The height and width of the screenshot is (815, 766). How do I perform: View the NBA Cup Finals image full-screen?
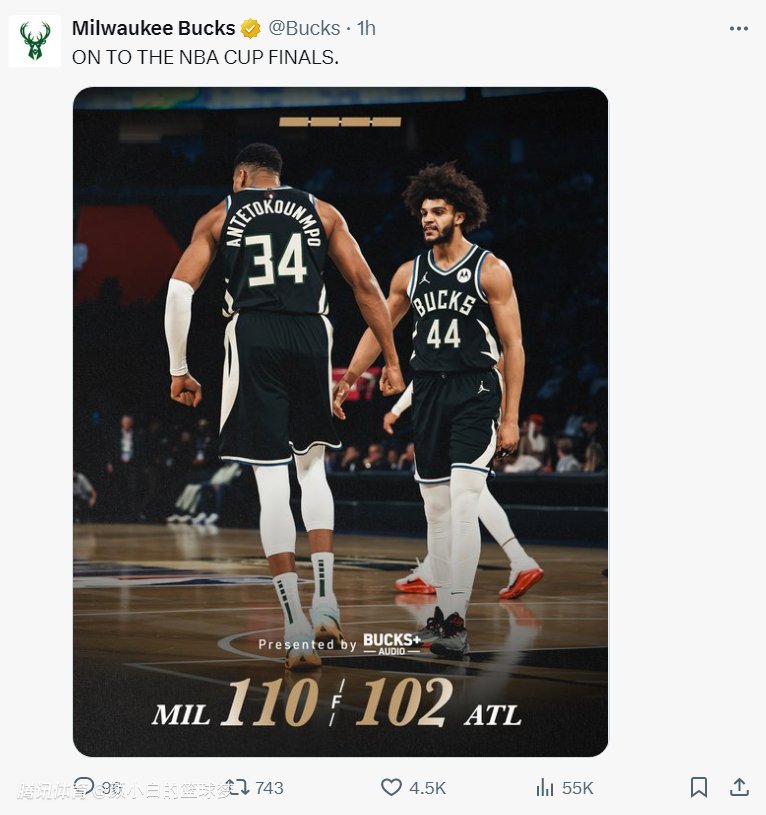(x=340, y=420)
